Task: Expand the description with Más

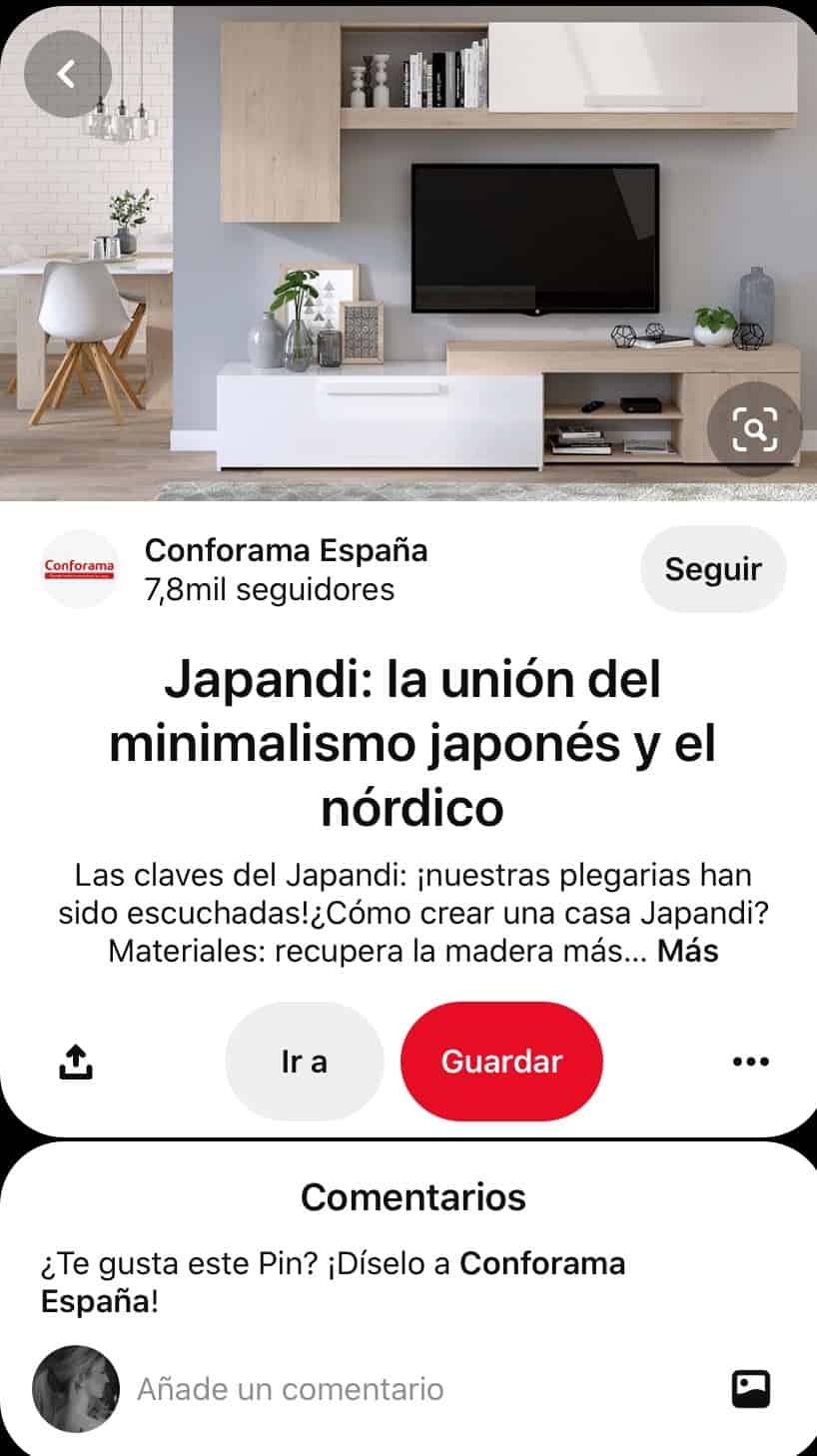Action: [688, 951]
